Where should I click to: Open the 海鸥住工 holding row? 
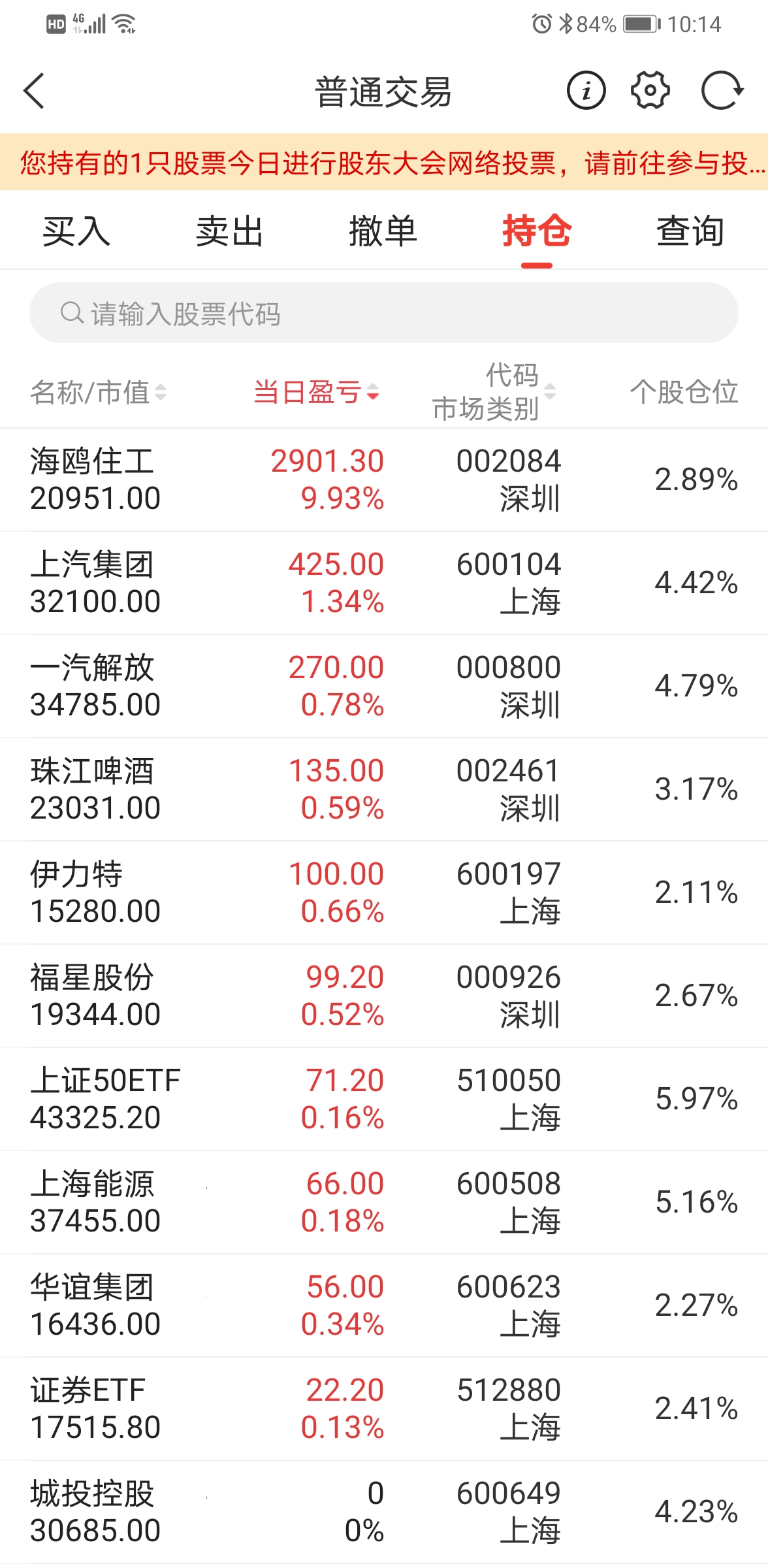click(384, 480)
